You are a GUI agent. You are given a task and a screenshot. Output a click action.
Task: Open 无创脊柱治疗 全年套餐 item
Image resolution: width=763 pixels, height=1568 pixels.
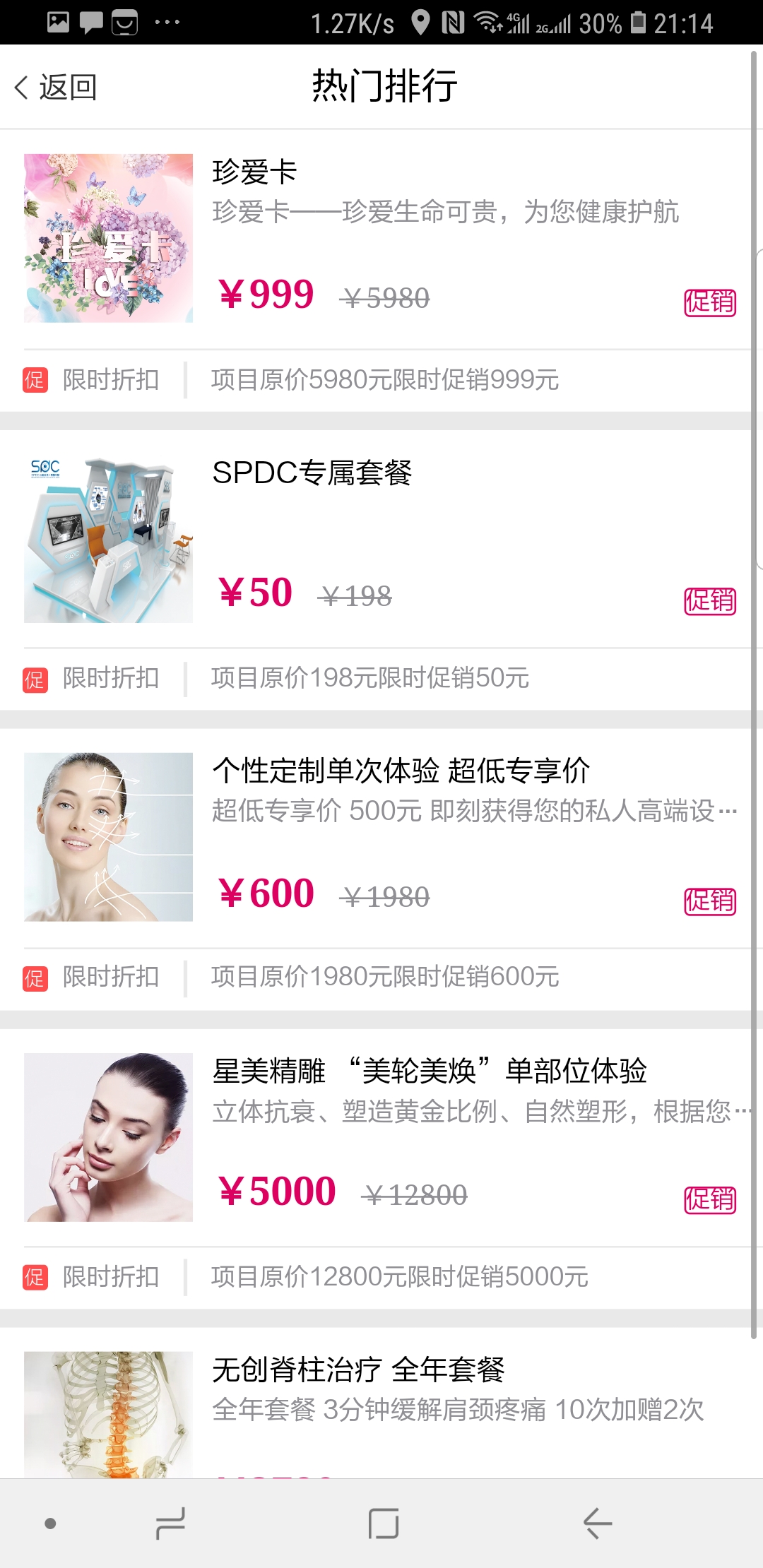[381, 1404]
